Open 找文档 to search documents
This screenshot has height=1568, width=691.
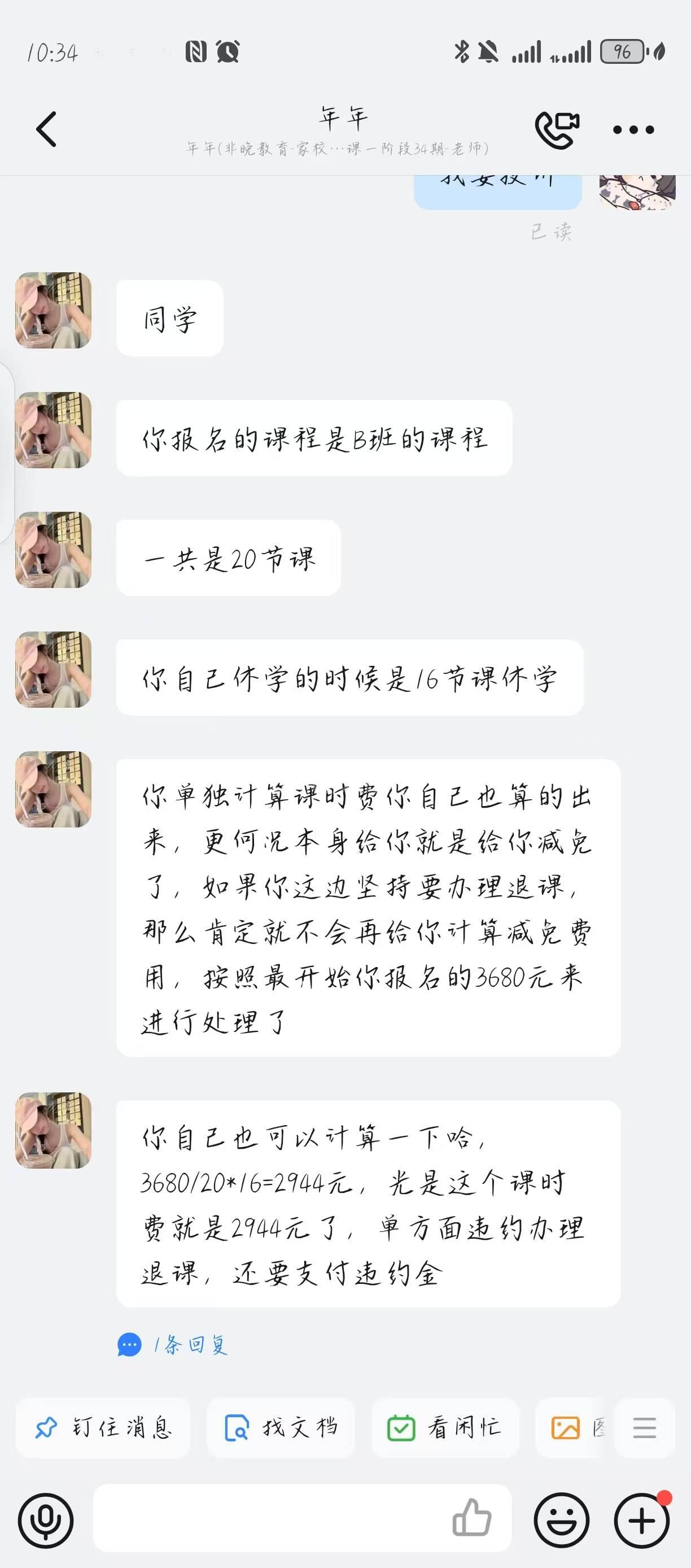click(x=281, y=1427)
